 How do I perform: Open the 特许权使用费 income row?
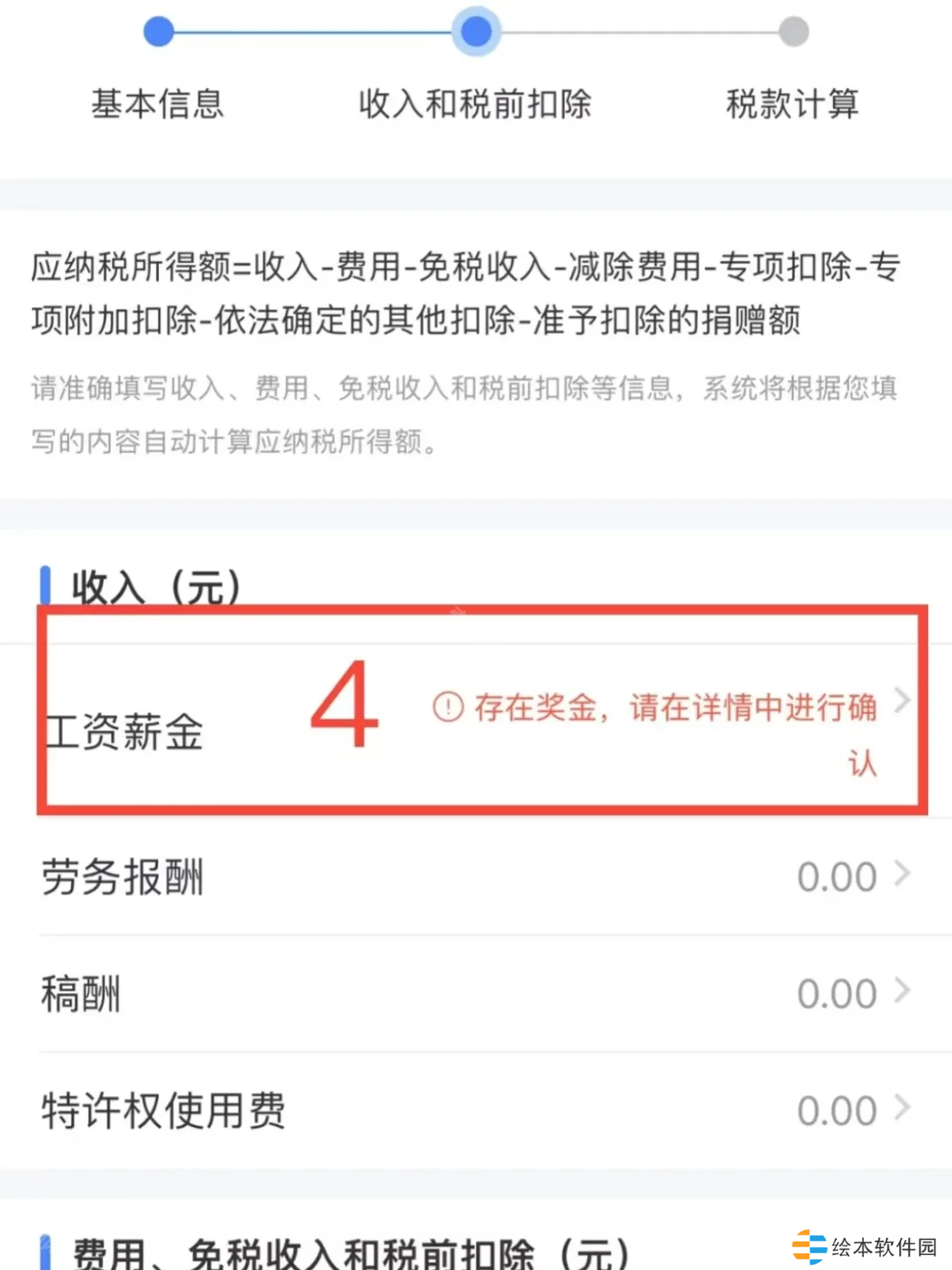(476, 1110)
